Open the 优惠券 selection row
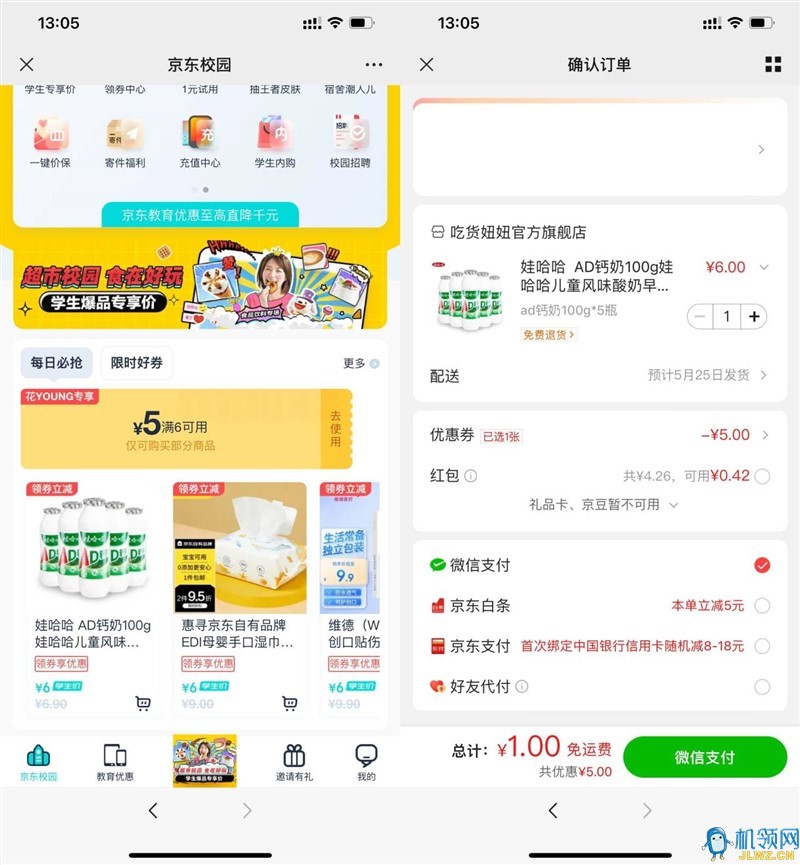The width and height of the screenshot is (800, 865). (600, 435)
